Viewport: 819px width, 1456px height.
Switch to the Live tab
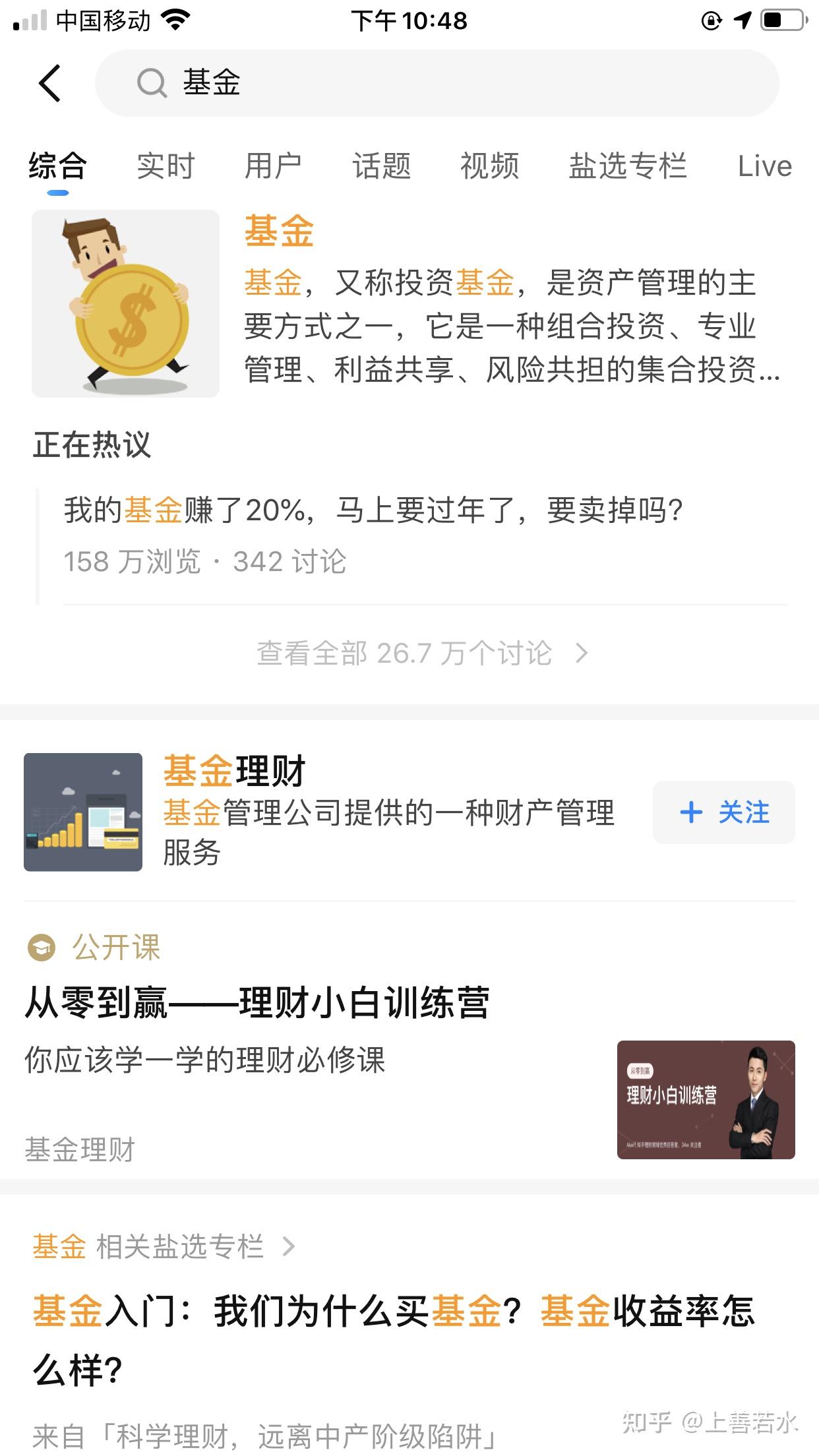764,166
